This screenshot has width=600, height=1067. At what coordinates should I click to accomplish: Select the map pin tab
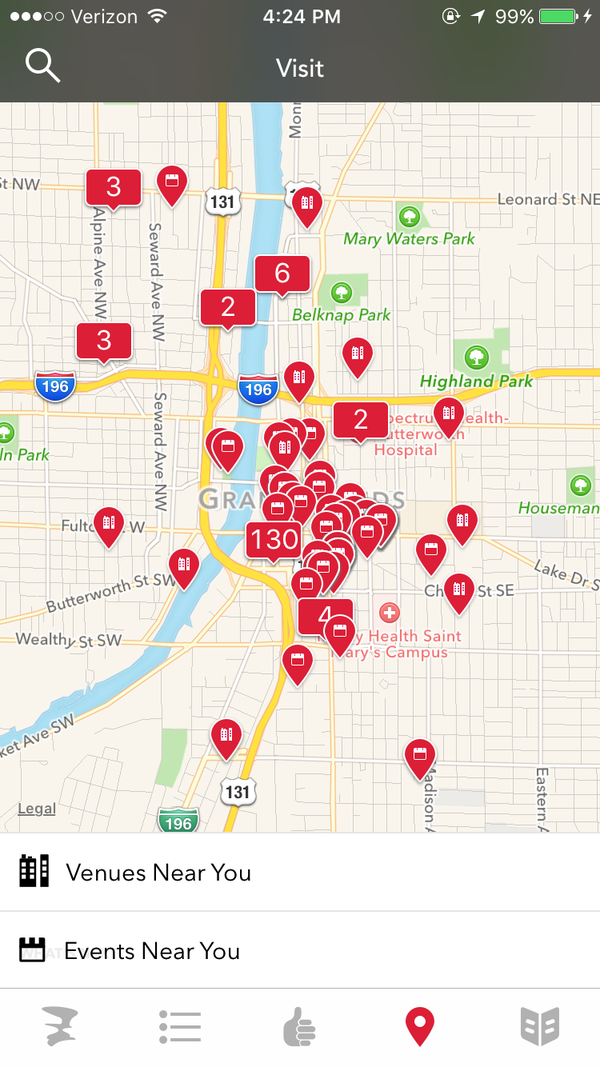[x=420, y=1027]
